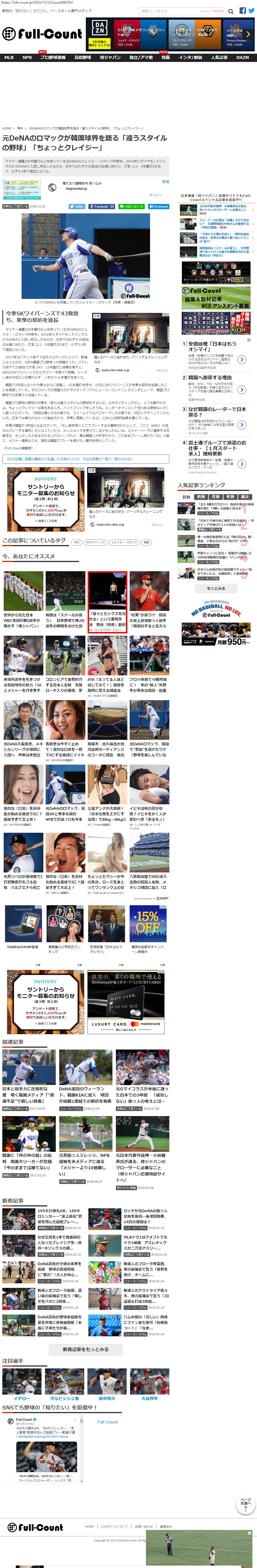Open the 侍ジャパン section
The height and width of the screenshot is (1568, 257).
pyautogui.click(x=110, y=57)
